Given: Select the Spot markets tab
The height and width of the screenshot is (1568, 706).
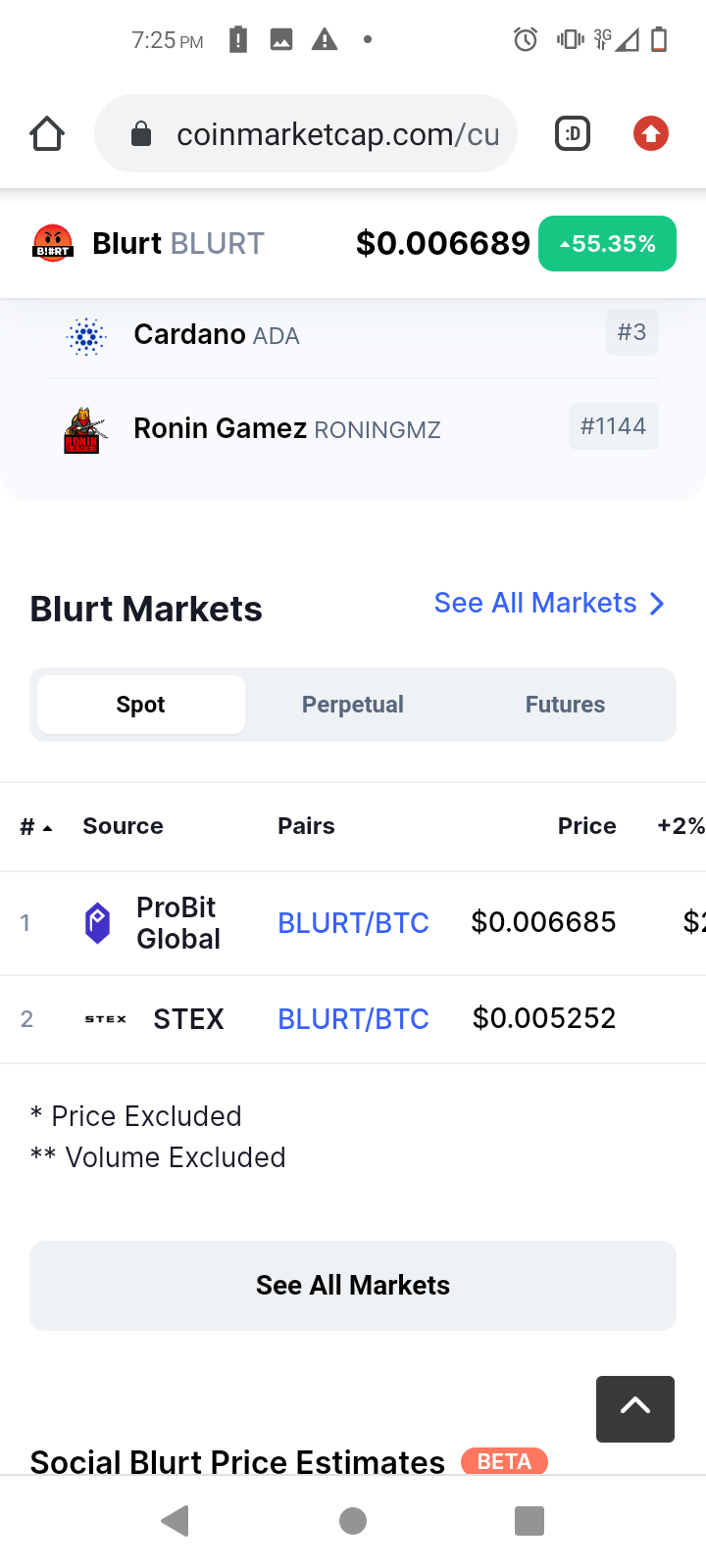Looking at the screenshot, I should click(x=141, y=705).
